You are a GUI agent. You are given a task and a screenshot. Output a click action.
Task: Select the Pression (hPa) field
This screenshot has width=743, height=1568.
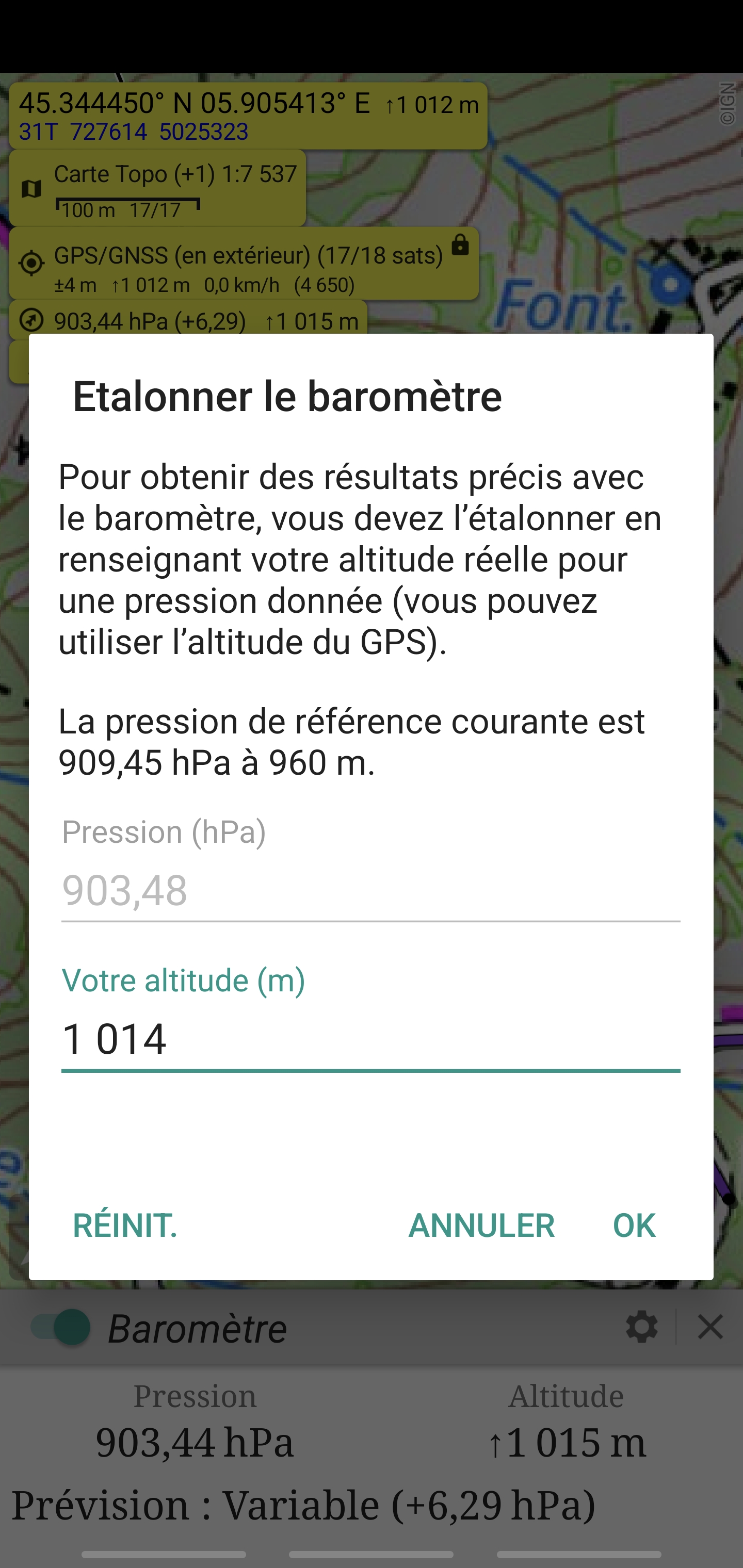[x=370, y=890]
